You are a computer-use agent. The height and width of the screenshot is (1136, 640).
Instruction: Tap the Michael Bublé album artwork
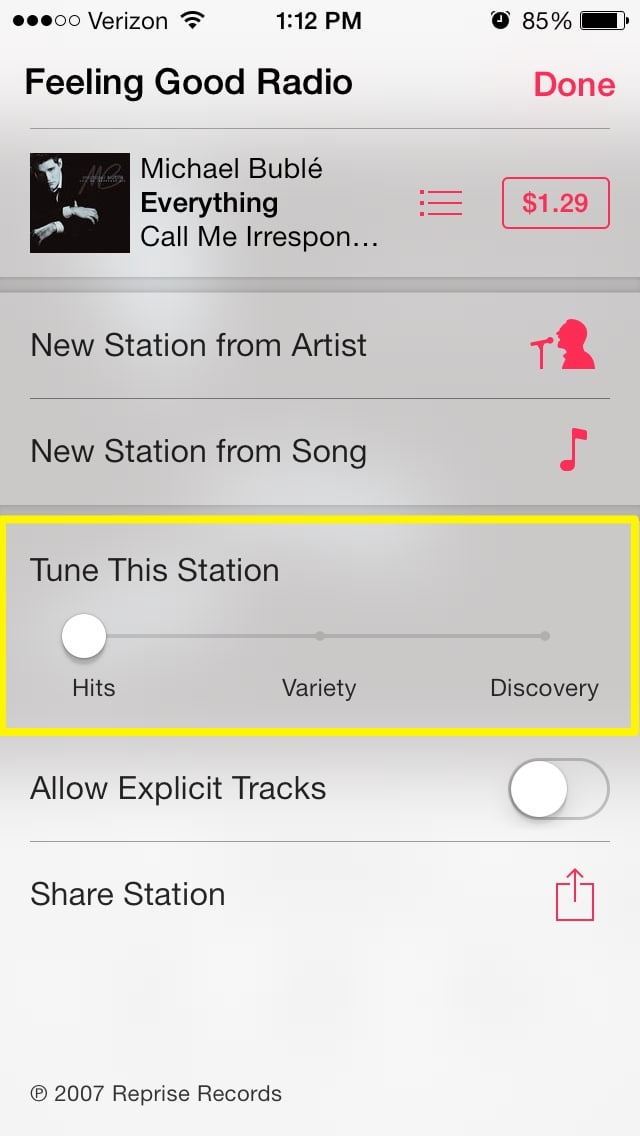tap(80, 203)
